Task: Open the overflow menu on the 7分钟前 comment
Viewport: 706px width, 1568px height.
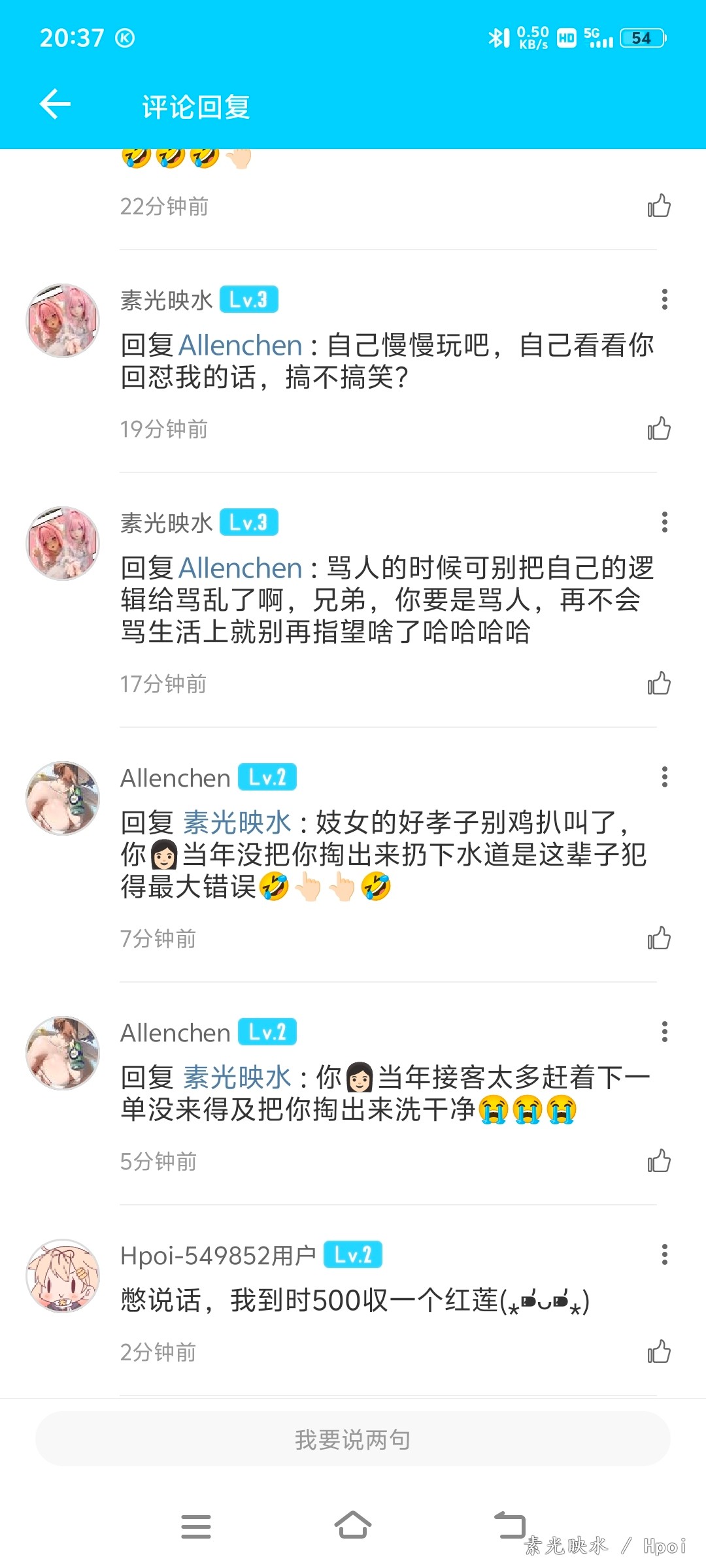Action: (664, 777)
